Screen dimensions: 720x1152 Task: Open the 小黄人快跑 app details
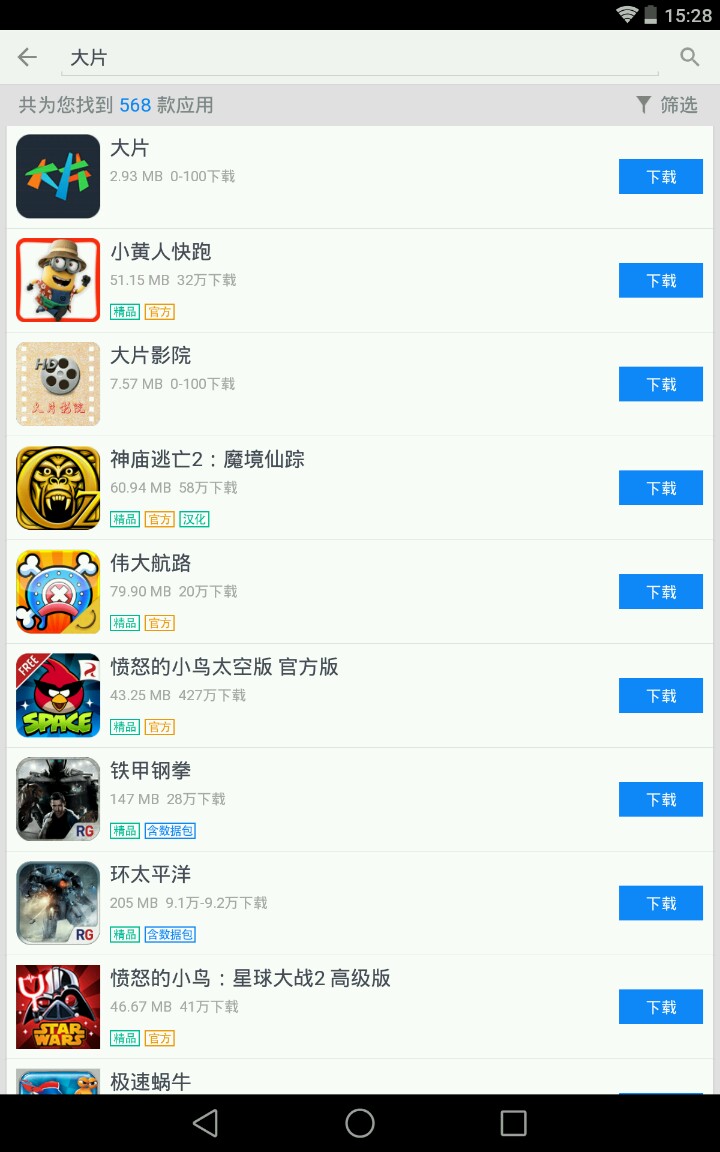tap(300, 280)
